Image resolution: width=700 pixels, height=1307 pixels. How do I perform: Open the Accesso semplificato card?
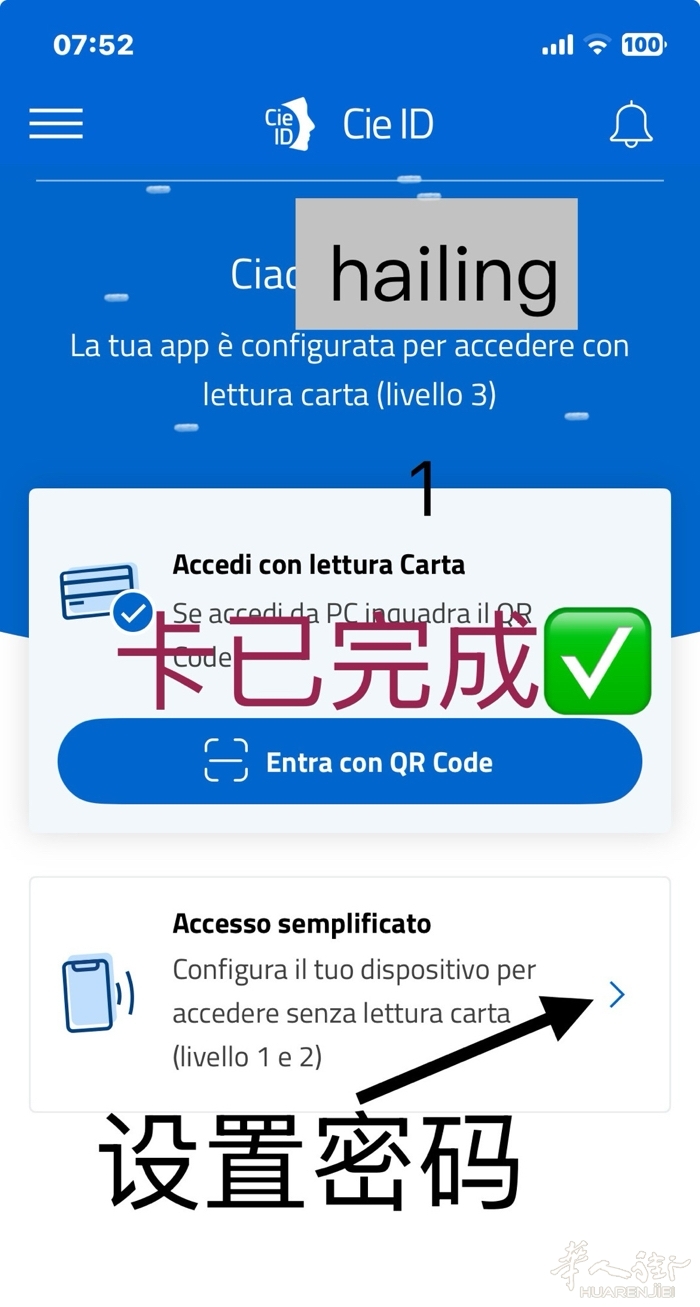pos(349,994)
